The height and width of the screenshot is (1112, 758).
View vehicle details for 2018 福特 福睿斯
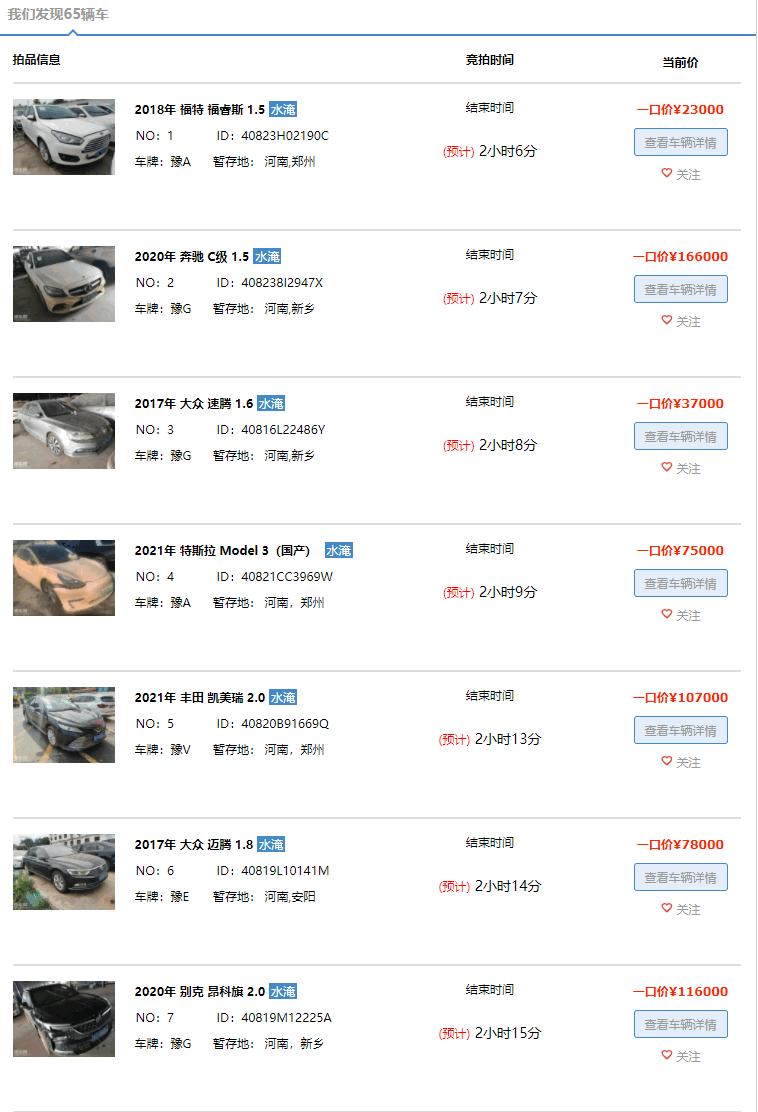(680, 142)
